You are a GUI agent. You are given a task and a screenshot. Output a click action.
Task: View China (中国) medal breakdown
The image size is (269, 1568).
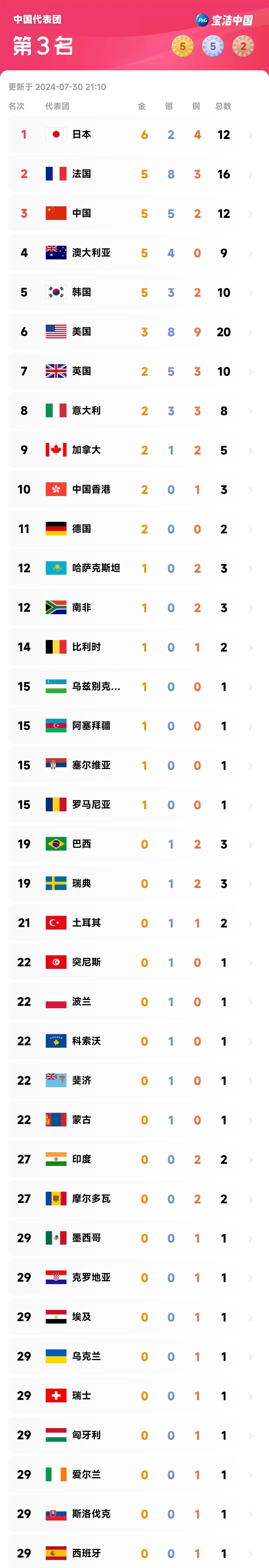pyautogui.click(x=134, y=214)
